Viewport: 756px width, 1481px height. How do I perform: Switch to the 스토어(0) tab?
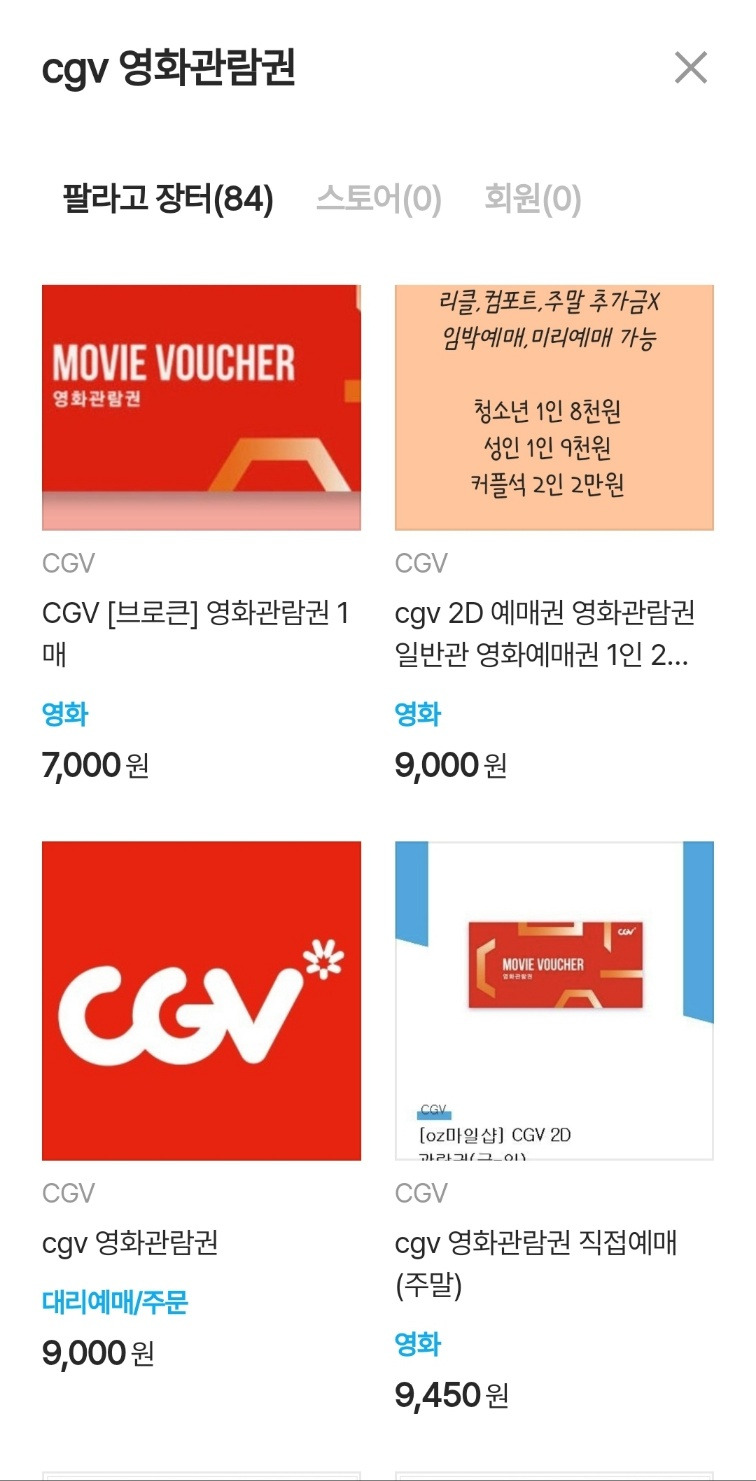(x=378, y=199)
